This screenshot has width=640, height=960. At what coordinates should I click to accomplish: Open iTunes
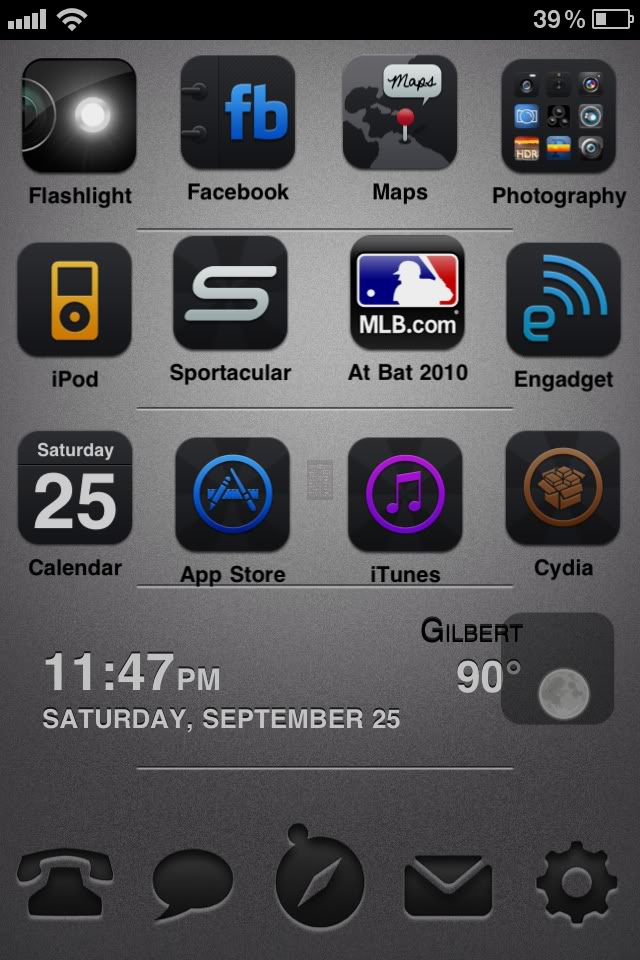point(405,494)
